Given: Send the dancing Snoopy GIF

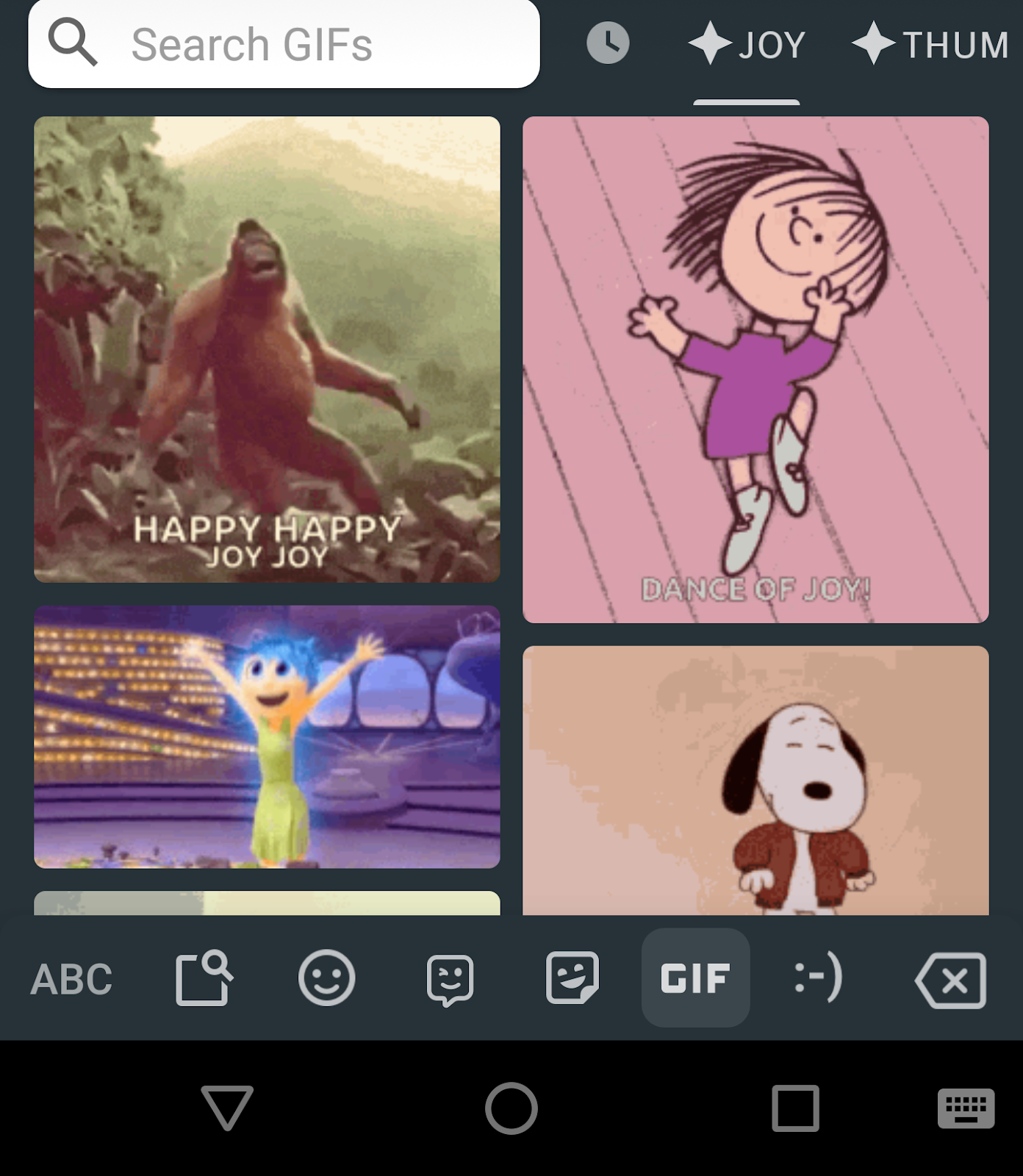Looking at the screenshot, I should 755,781.
